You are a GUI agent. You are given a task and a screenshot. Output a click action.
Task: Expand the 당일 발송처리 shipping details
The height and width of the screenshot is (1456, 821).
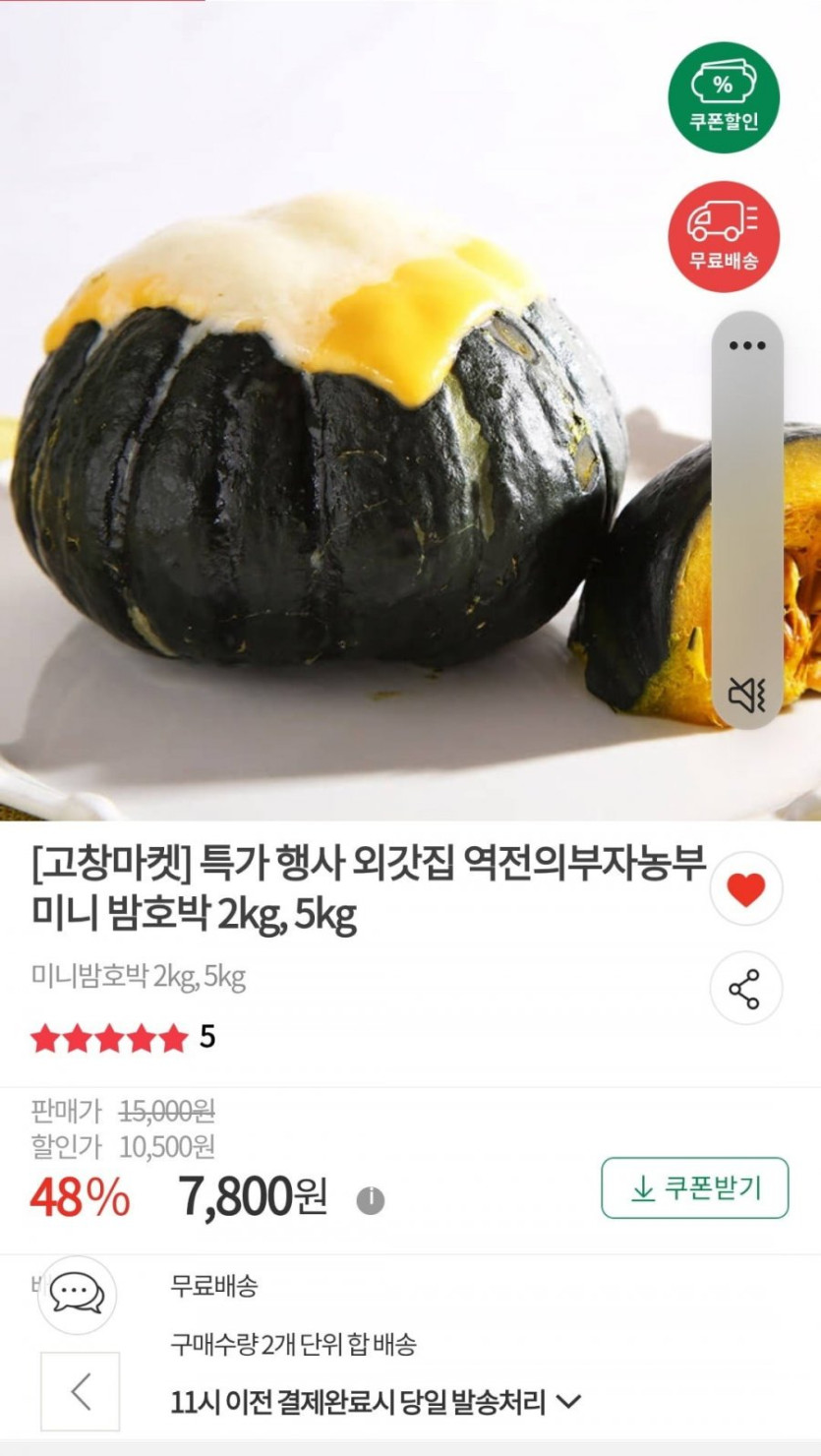pyautogui.click(x=570, y=1402)
